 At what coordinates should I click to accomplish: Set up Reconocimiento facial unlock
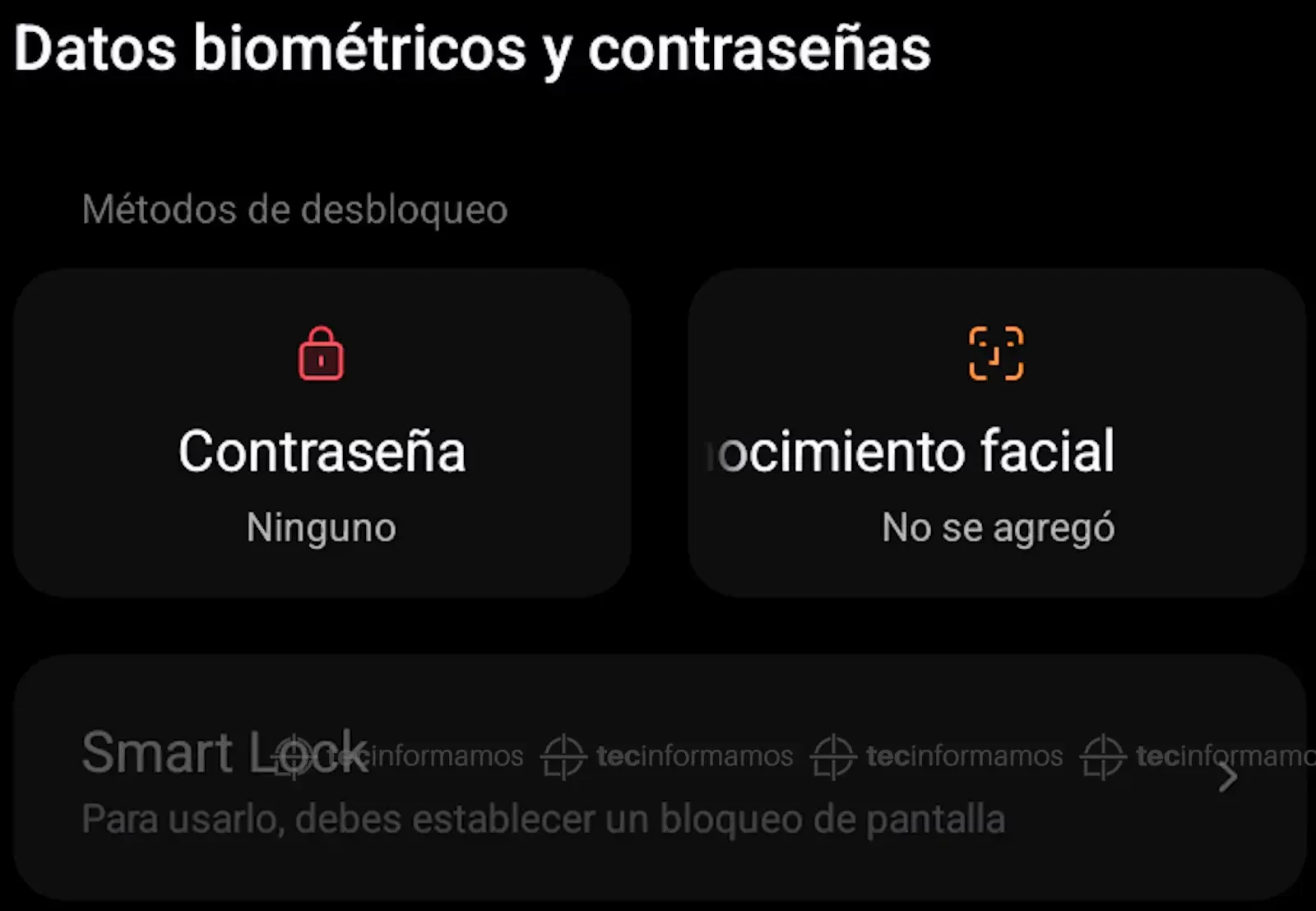click(996, 433)
